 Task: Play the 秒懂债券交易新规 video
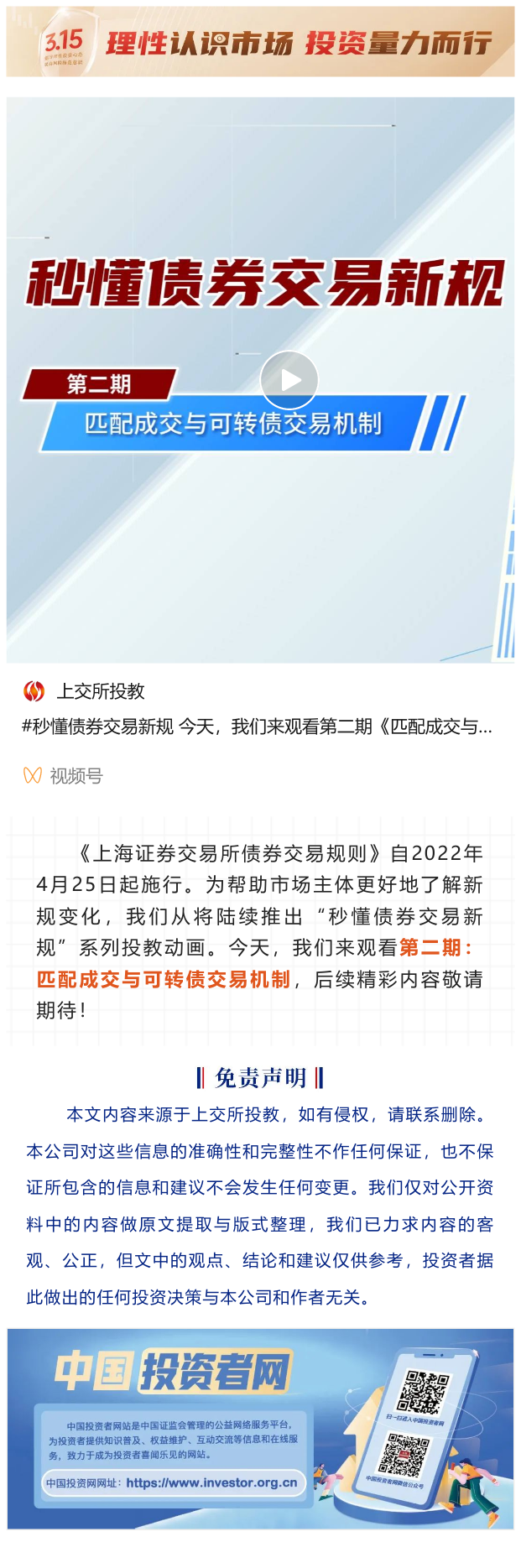[289, 380]
